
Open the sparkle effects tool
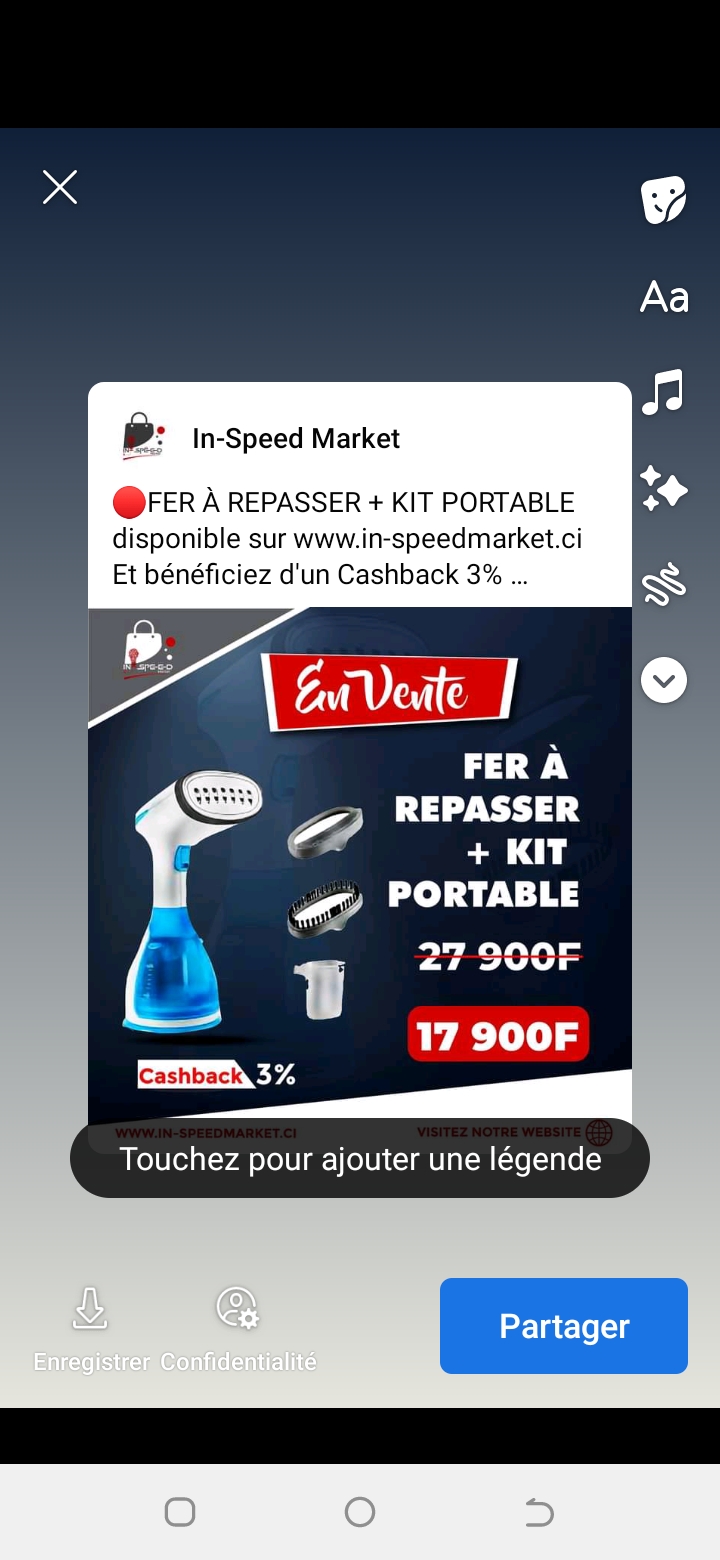[664, 489]
